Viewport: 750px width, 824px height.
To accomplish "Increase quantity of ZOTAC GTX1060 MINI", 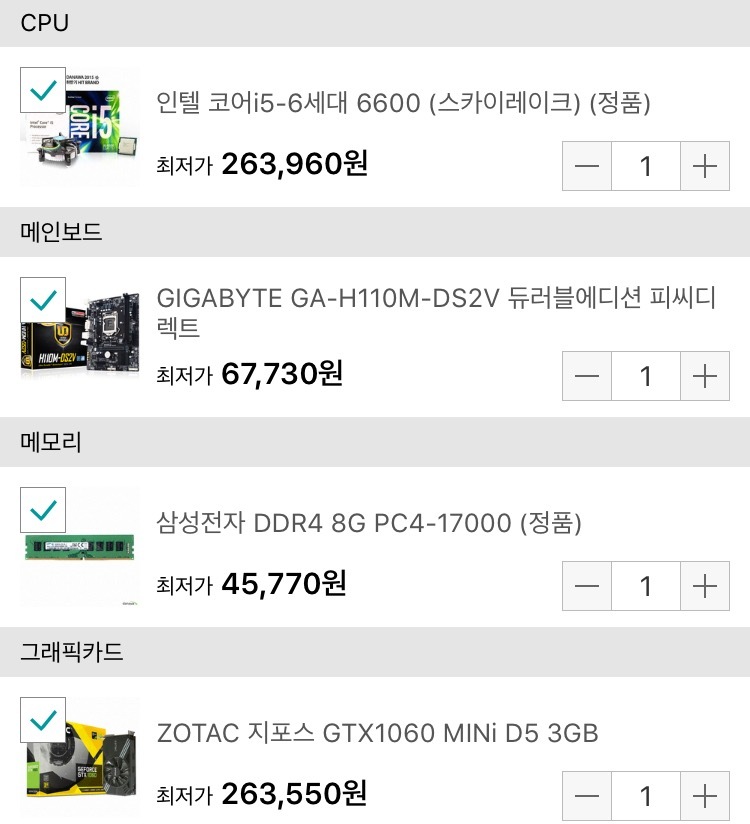I will 705,796.
